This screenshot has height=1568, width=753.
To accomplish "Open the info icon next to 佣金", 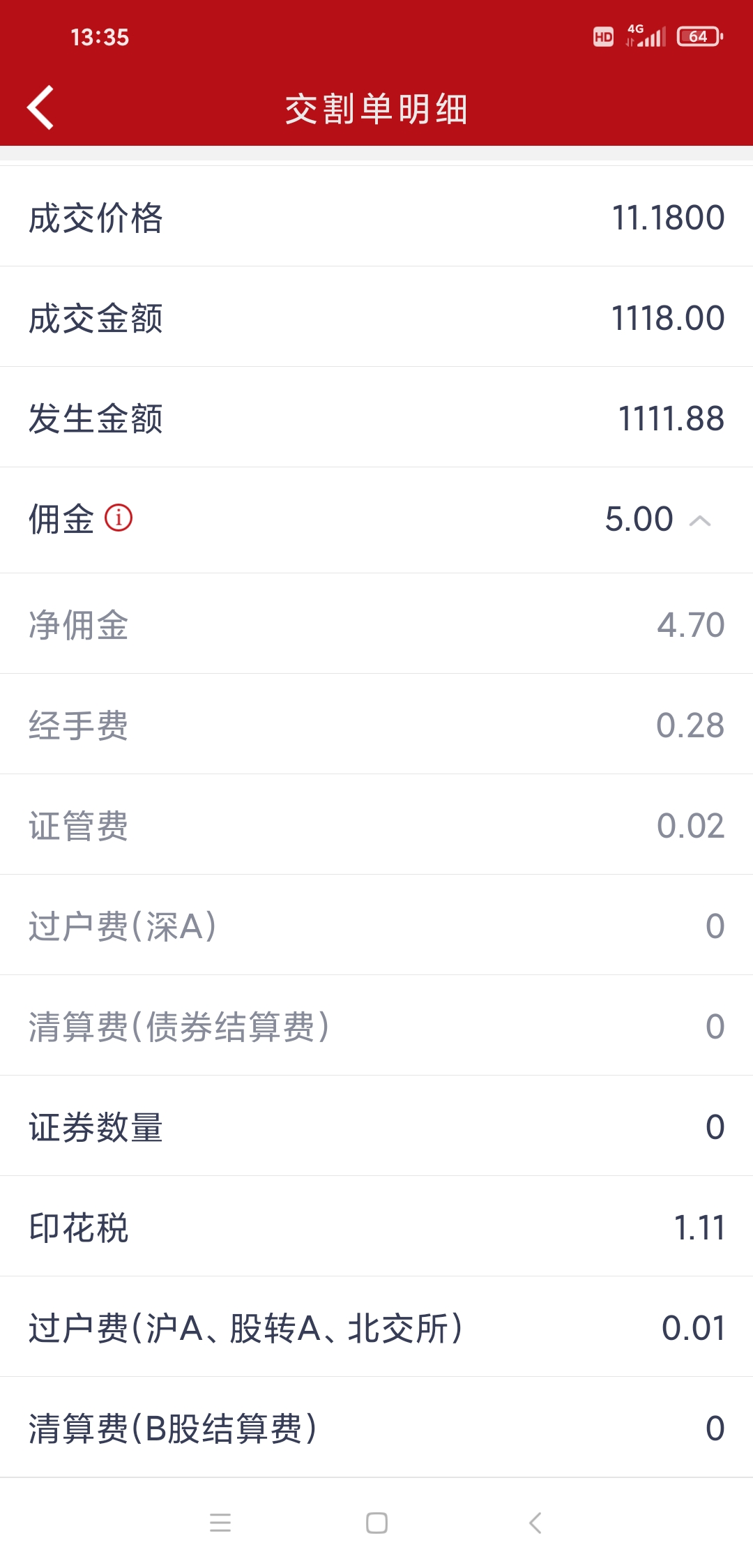I will tap(119, 518).
